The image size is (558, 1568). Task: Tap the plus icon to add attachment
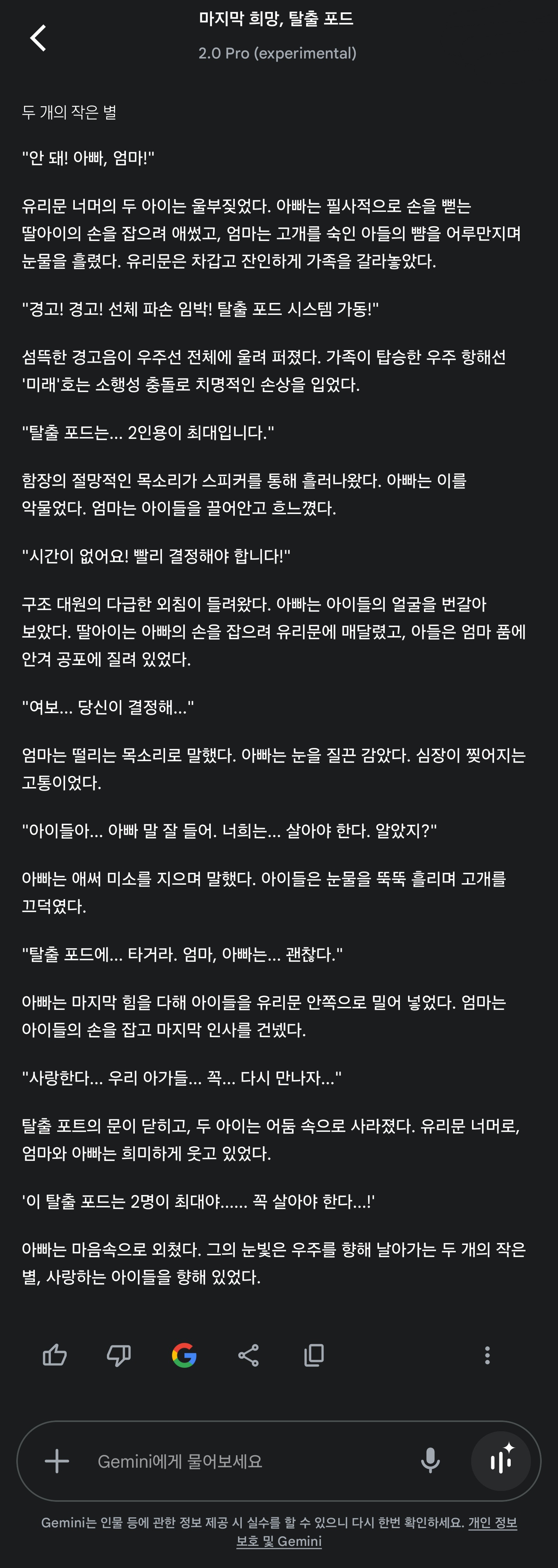(57, 1461)
